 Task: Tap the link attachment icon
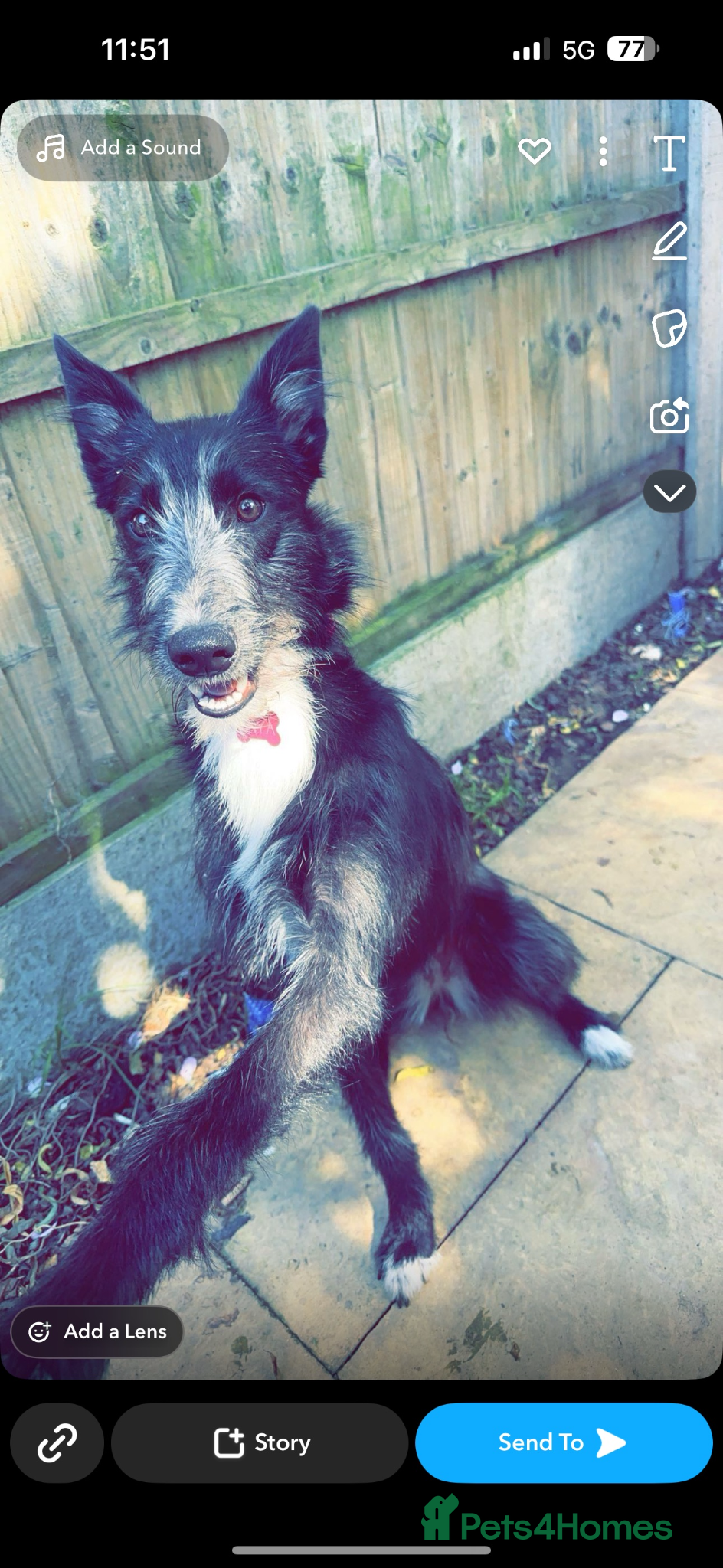coord(57,1442)
